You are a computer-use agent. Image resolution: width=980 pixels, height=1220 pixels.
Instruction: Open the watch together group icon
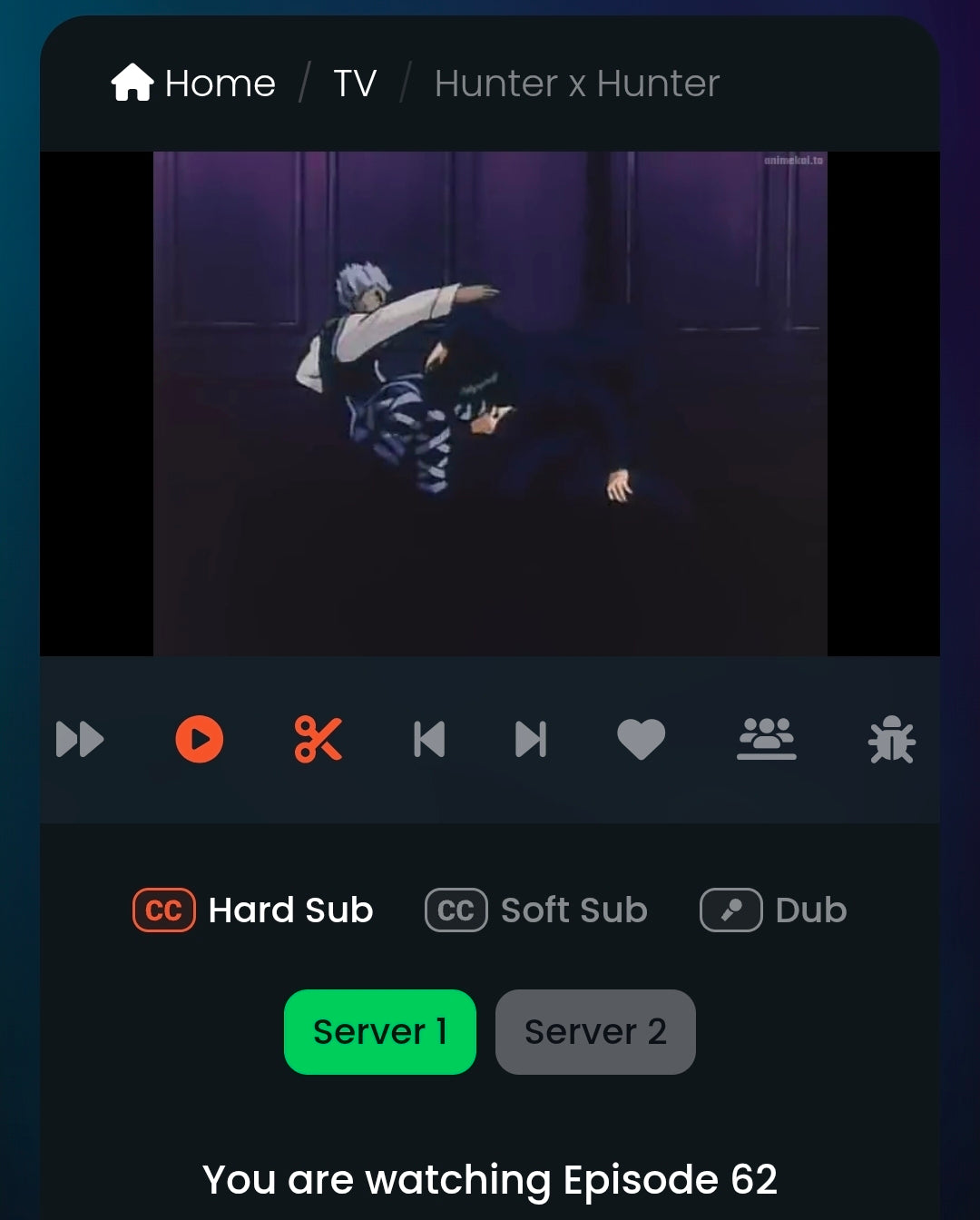(x=767, y=739)
